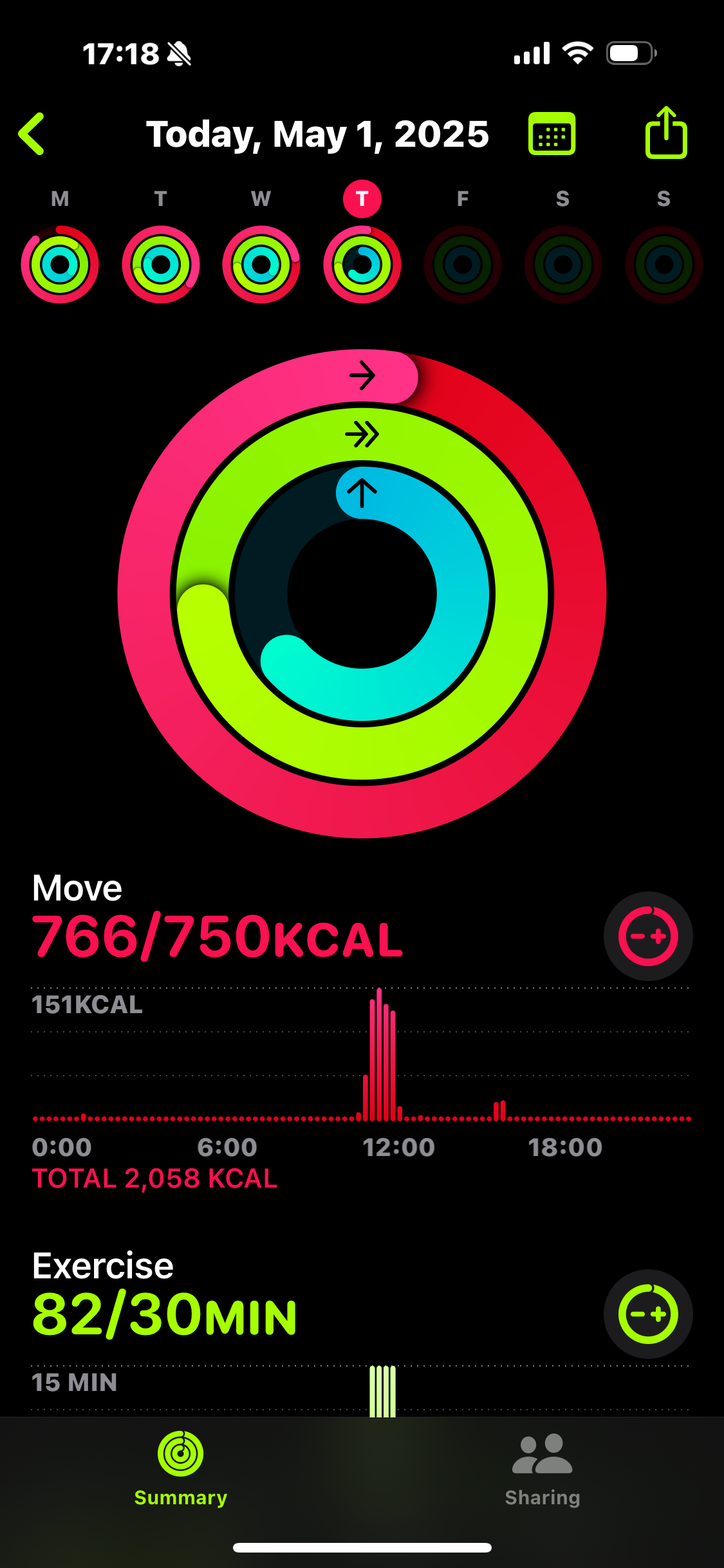Select Wednesday's activity rings
This screenshot has width=724, height=1568.
(261, 264)
